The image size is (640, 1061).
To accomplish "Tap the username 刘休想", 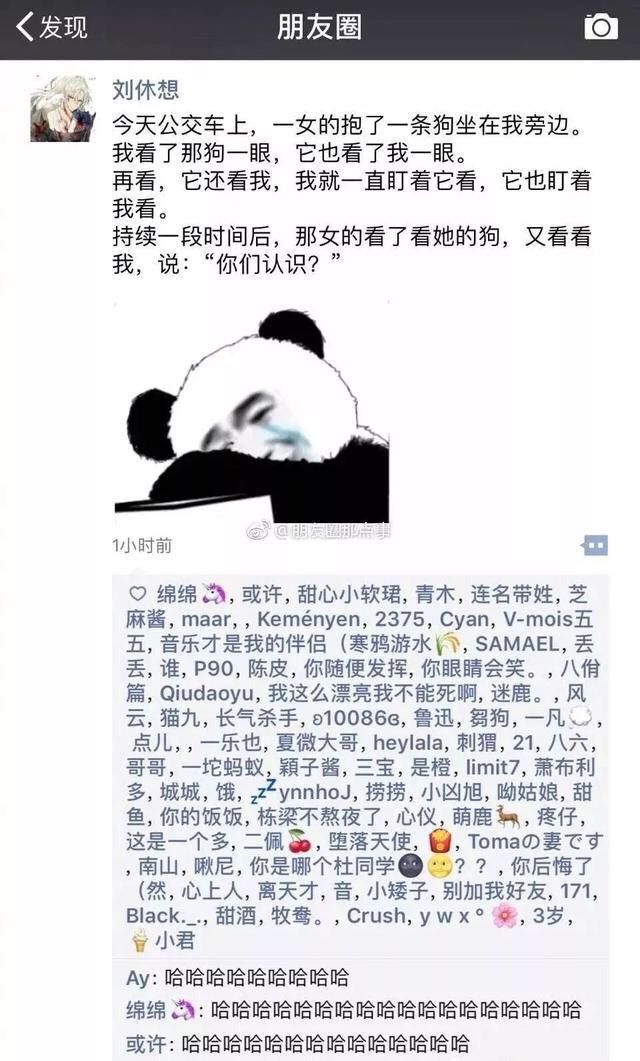I will pyautogui.click(x=145, y=90).
